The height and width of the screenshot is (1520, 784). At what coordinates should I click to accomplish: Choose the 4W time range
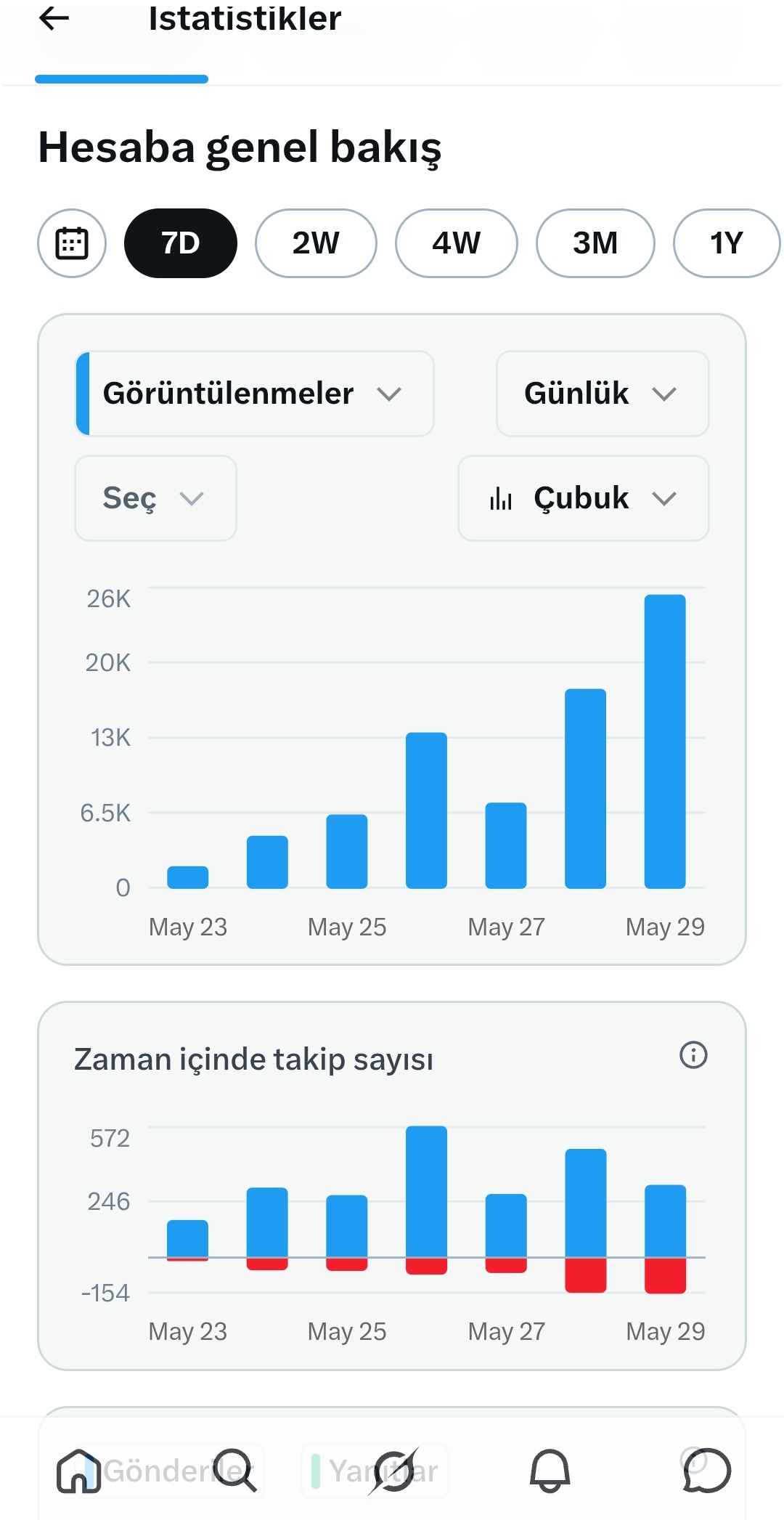[x=456, y=243]
